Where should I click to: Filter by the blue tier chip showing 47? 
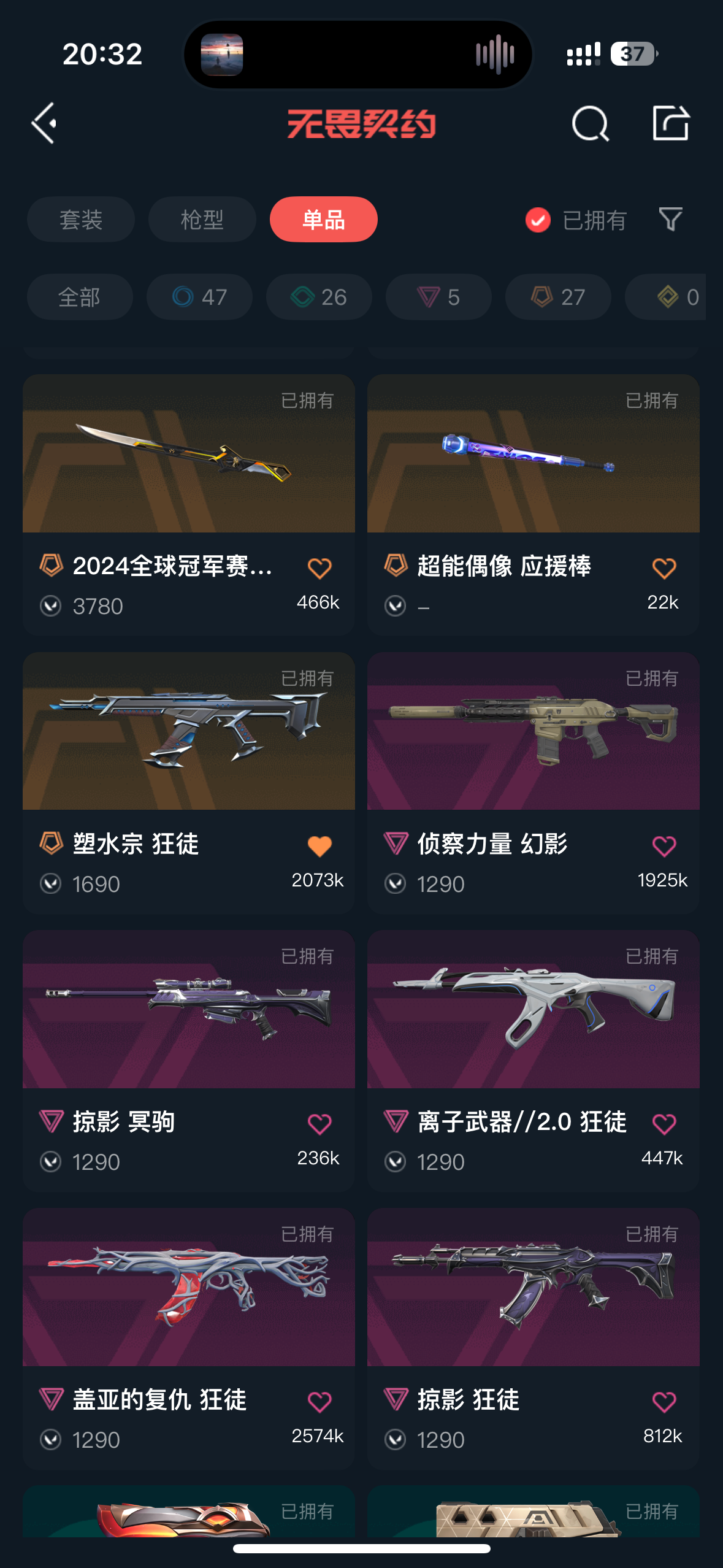click(199, 298)
